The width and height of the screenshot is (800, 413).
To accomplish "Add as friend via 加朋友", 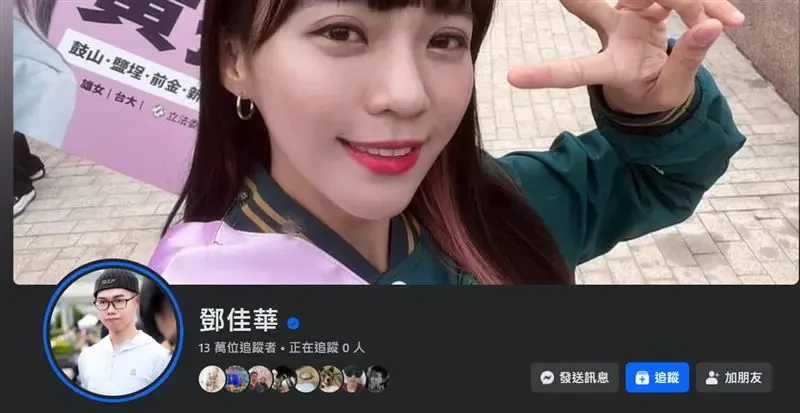I will [x=733, y=377].
